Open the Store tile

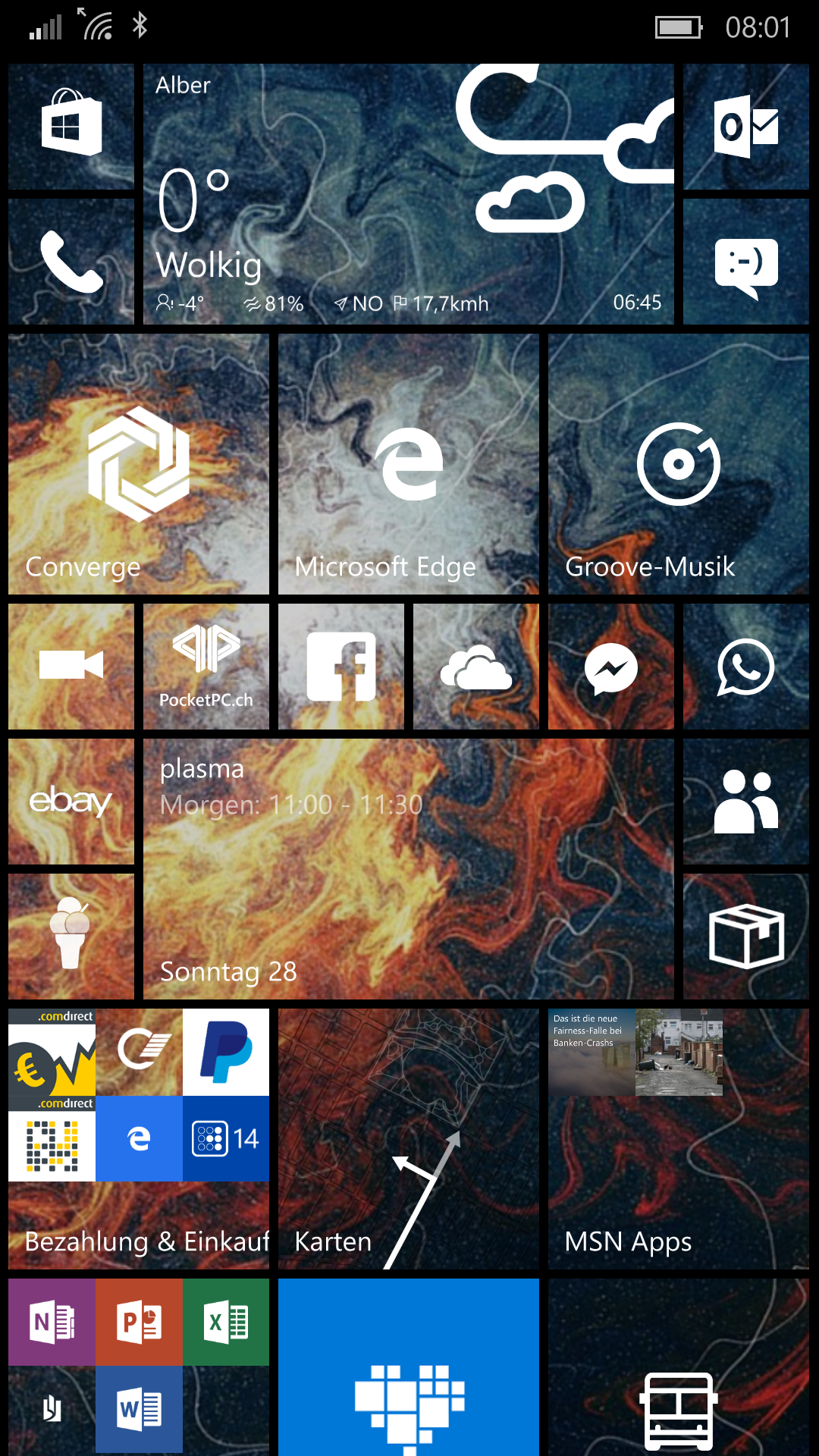[71, 127]
